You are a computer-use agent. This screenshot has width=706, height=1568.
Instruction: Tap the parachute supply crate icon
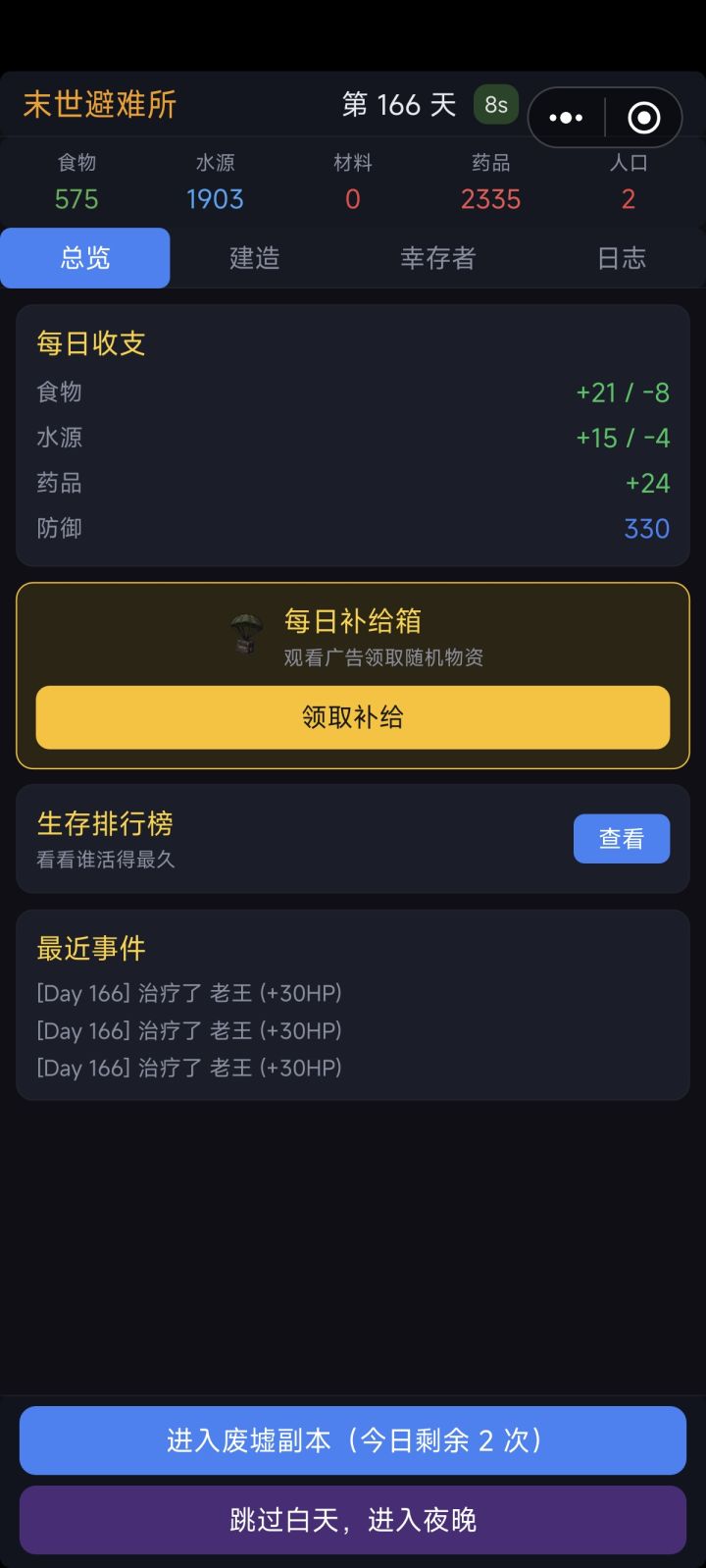243,633
